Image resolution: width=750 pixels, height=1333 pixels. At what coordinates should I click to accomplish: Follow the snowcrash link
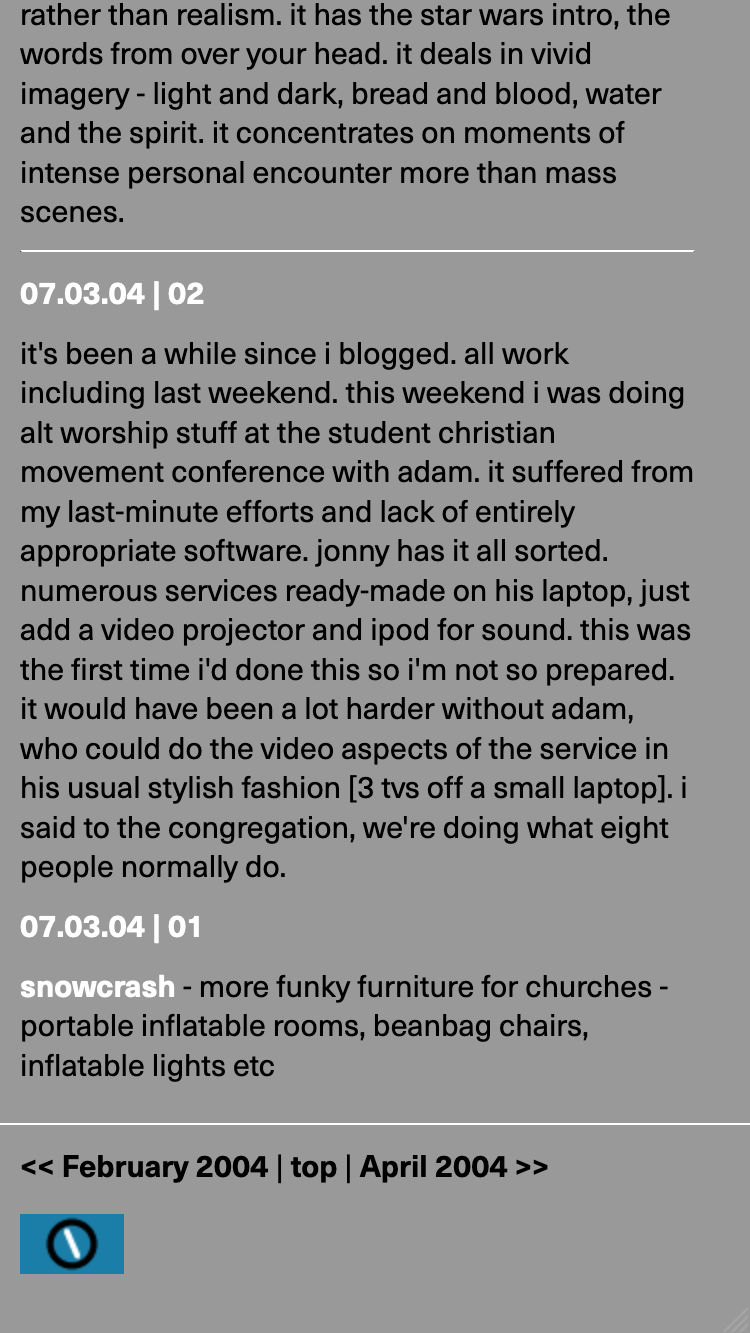click(97, 987)
